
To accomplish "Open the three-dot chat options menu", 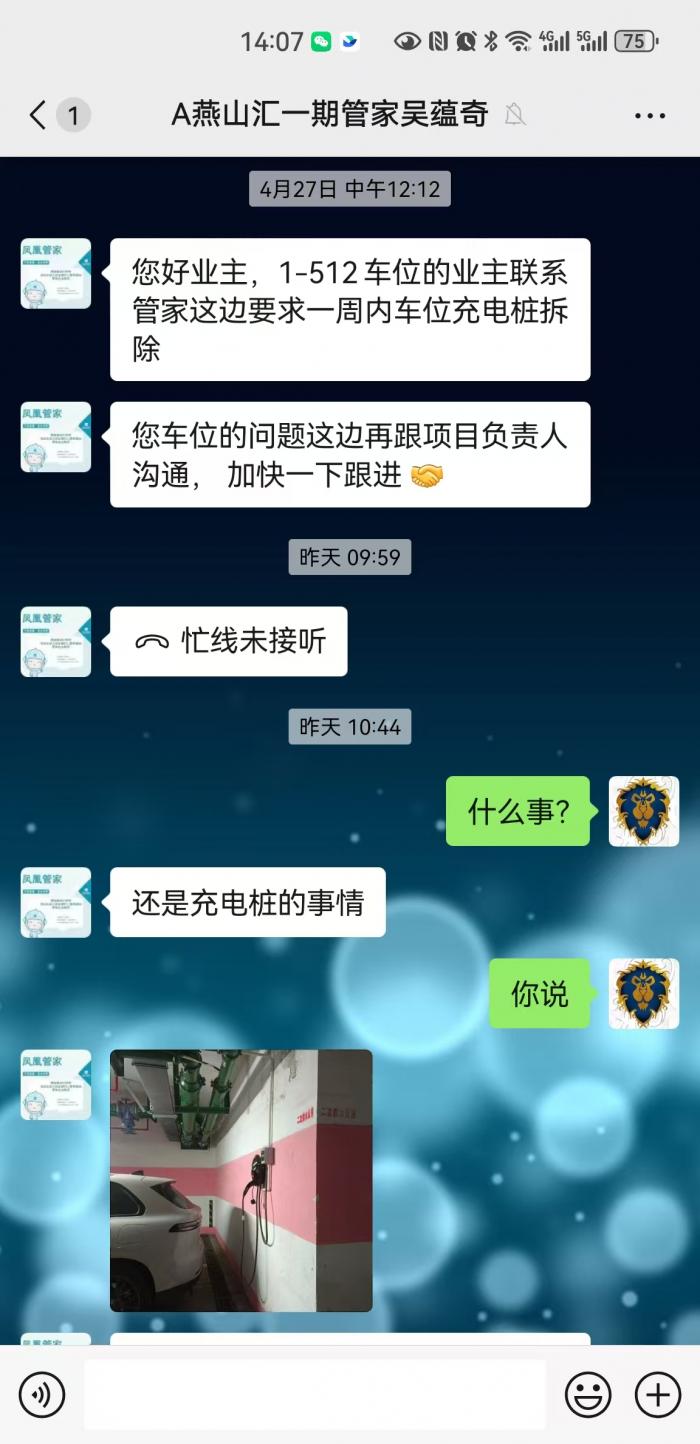I will [650, 116].
